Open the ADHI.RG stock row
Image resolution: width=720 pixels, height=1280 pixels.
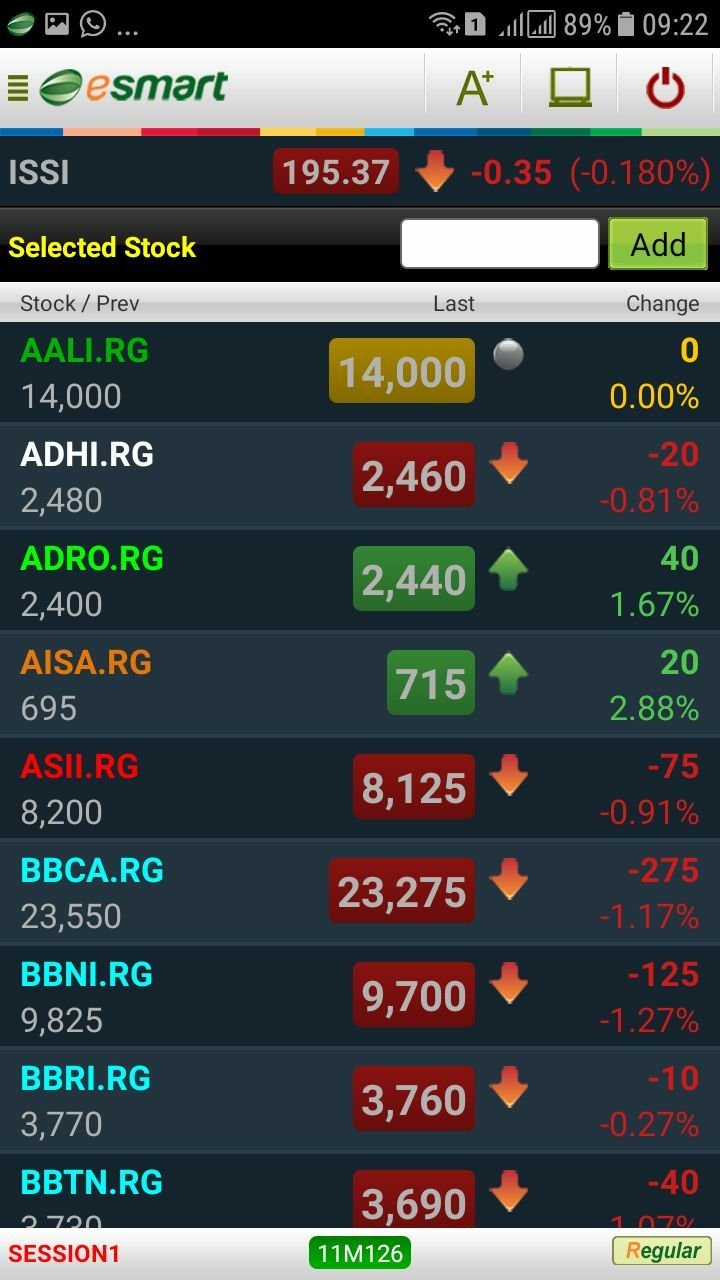click(x=360, y=477)
